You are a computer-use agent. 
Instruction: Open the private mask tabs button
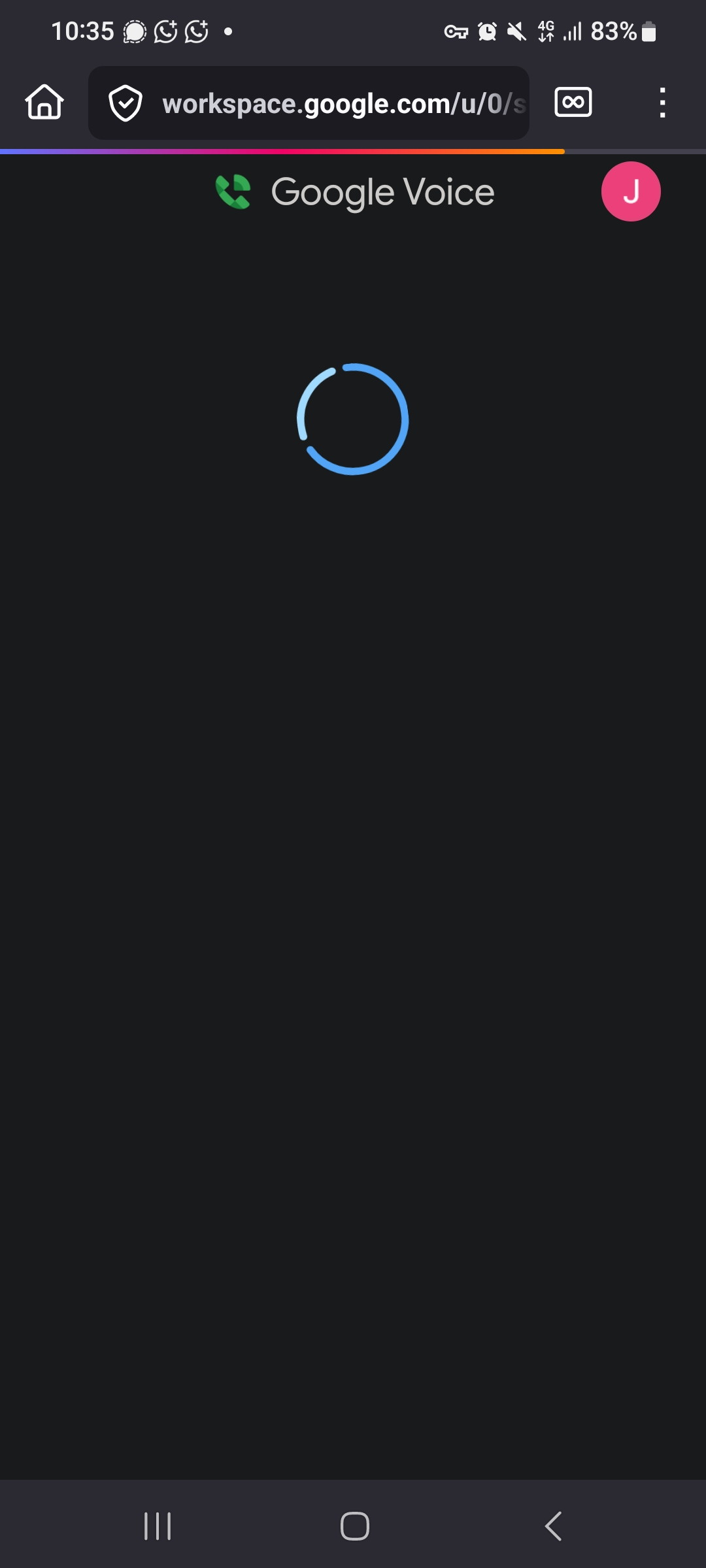pyautogui.click(x=573, y=103)
